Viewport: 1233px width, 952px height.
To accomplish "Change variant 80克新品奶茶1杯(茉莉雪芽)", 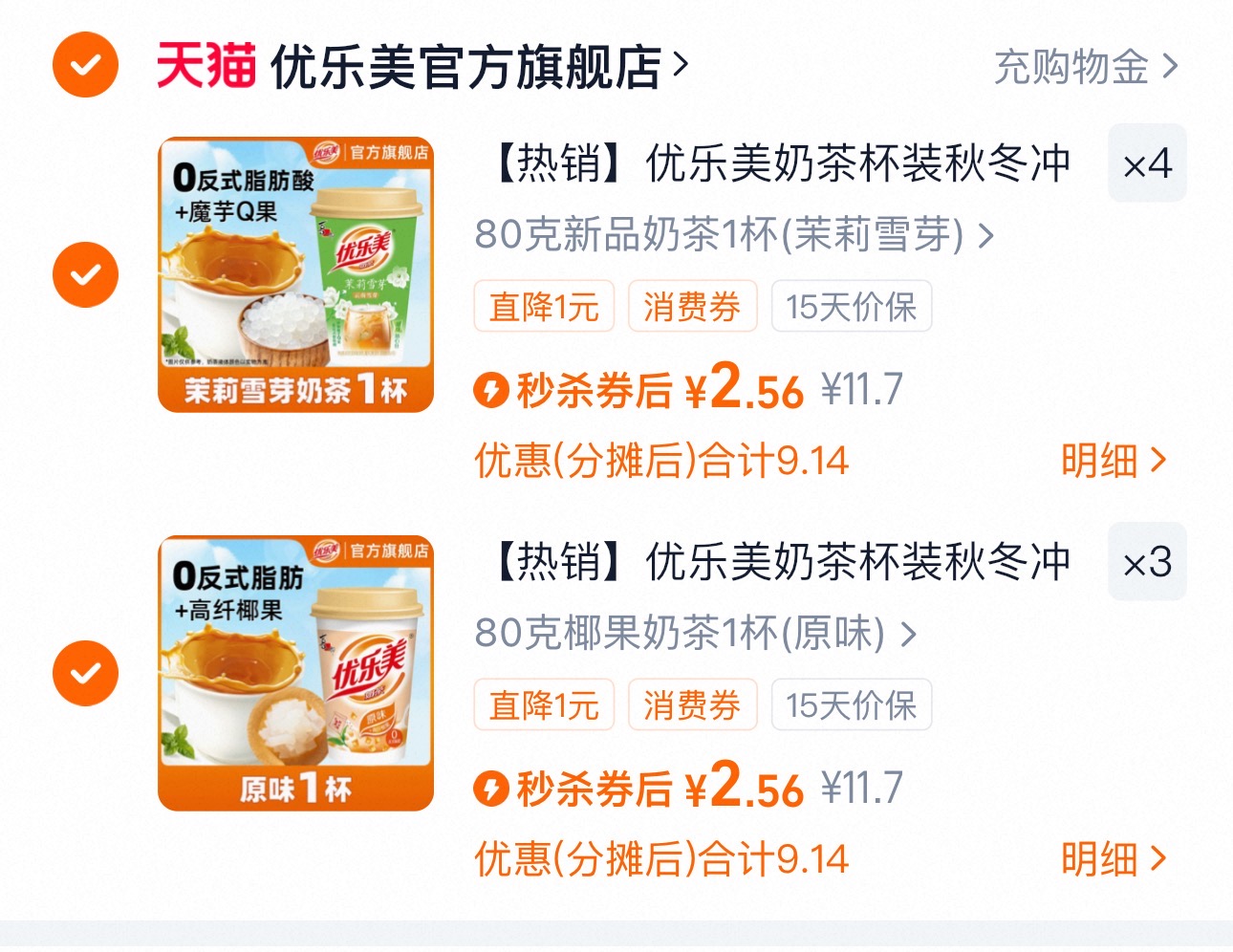I will point(733,234).
